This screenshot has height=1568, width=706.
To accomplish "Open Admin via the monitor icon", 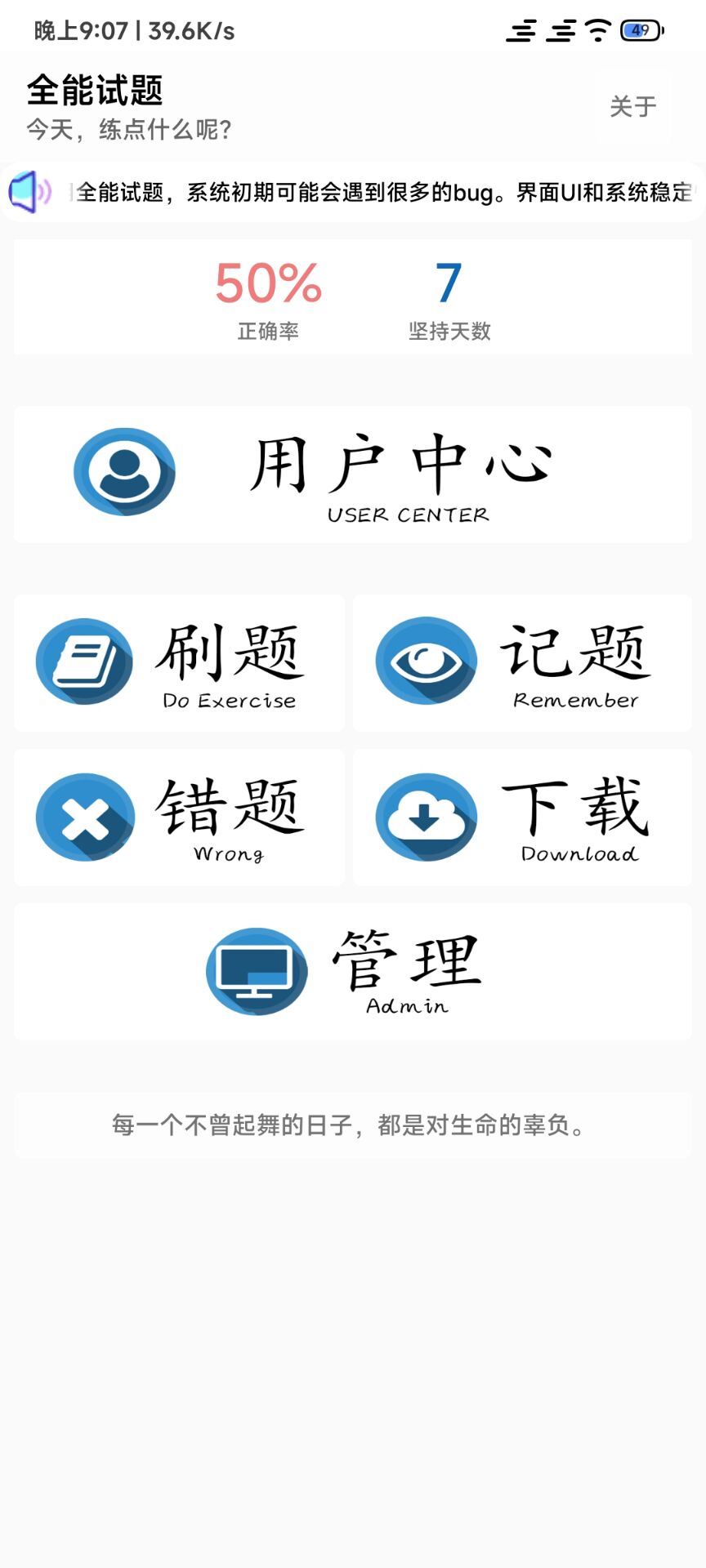I will (x=256, y=970).
